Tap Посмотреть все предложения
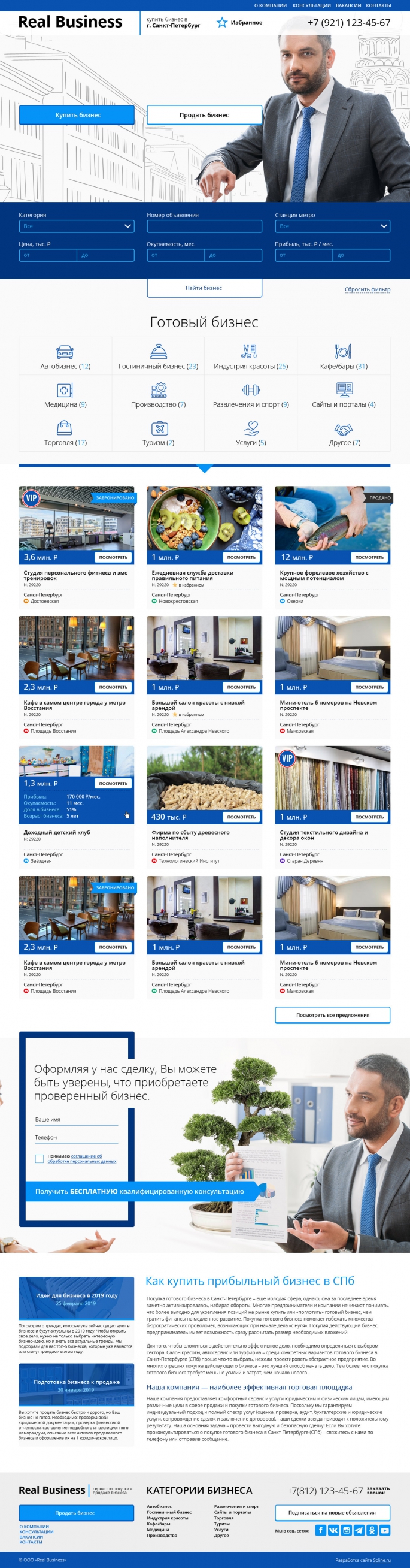410x1568 pixels. [x=332, y=1016]
